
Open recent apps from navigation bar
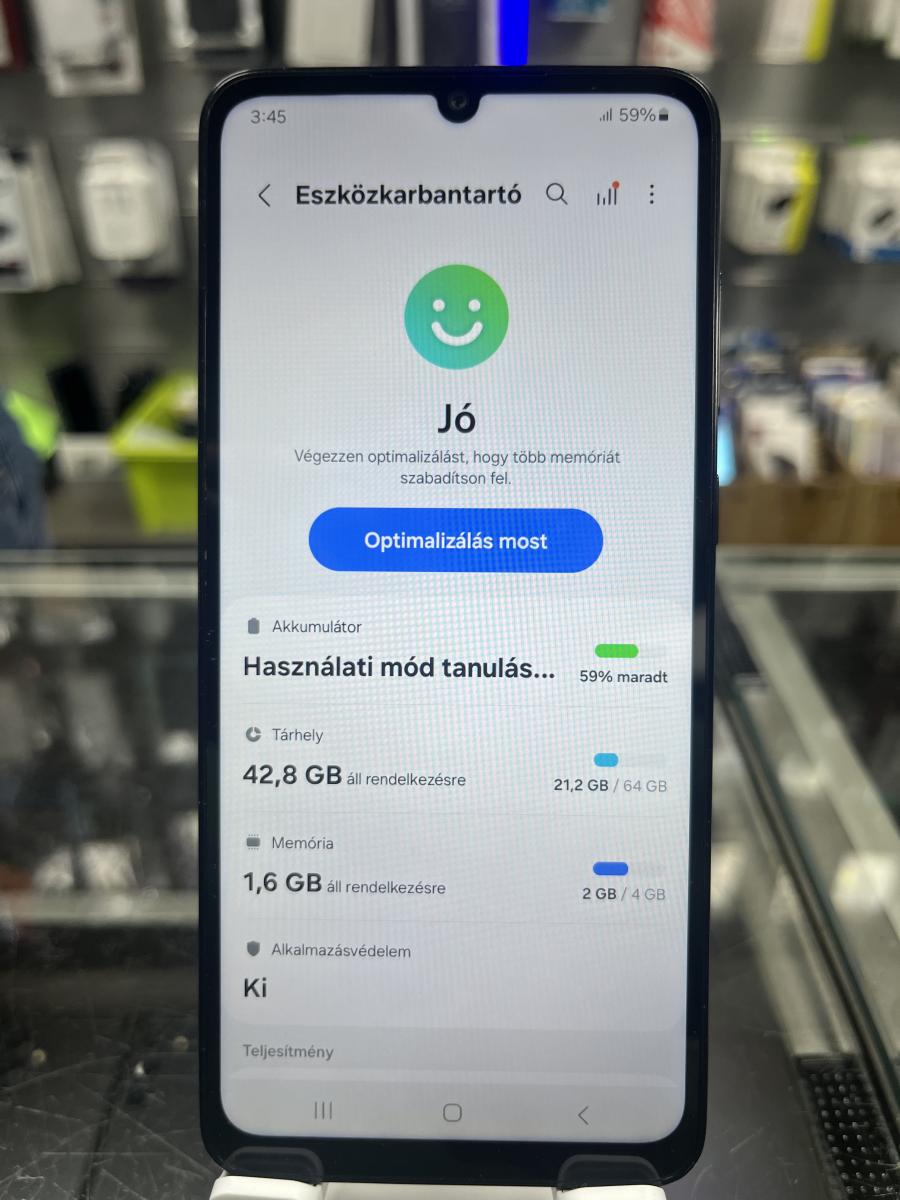click(x=323, y=1111)
